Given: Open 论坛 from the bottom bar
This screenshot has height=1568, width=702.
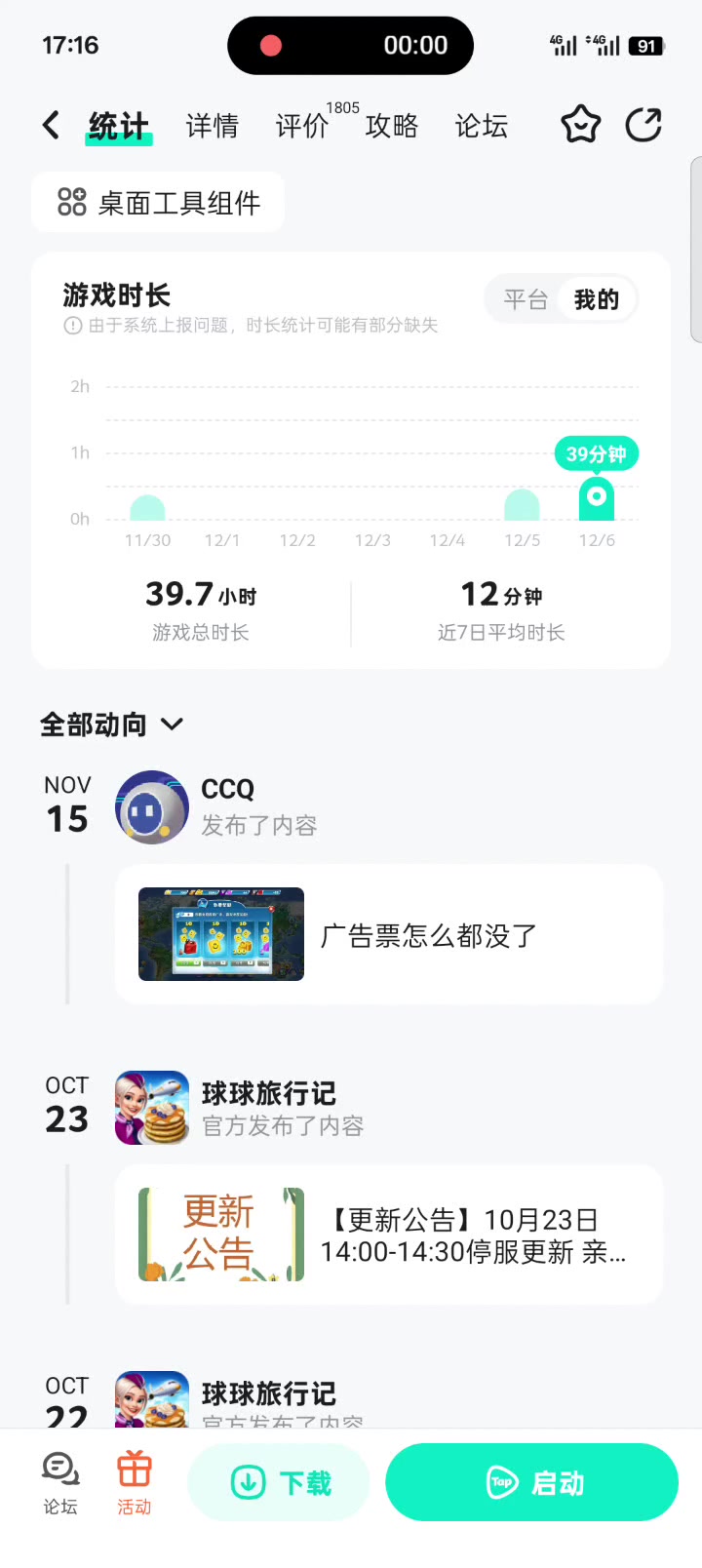Looking at the screenshot, I should click(60, 1482).
